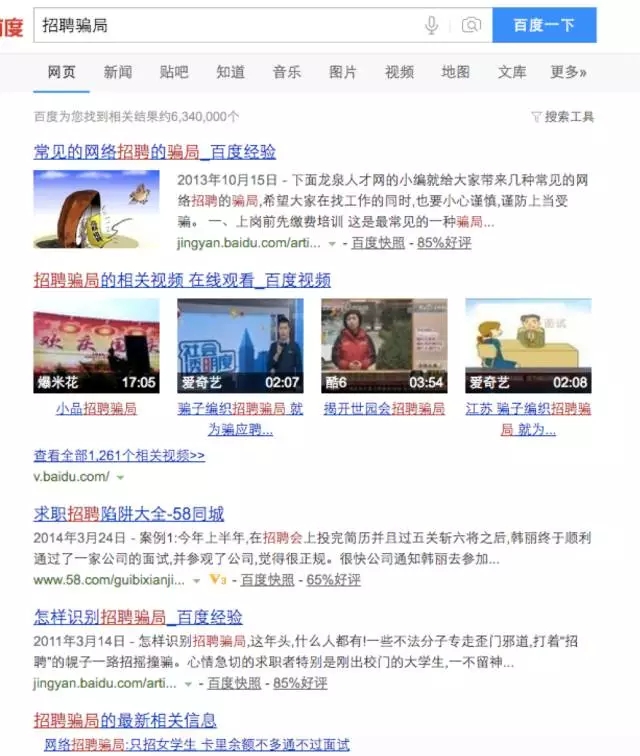
Task: Open result 常见的网络招聘的骗局_百度经验
Action: (155, 153)
